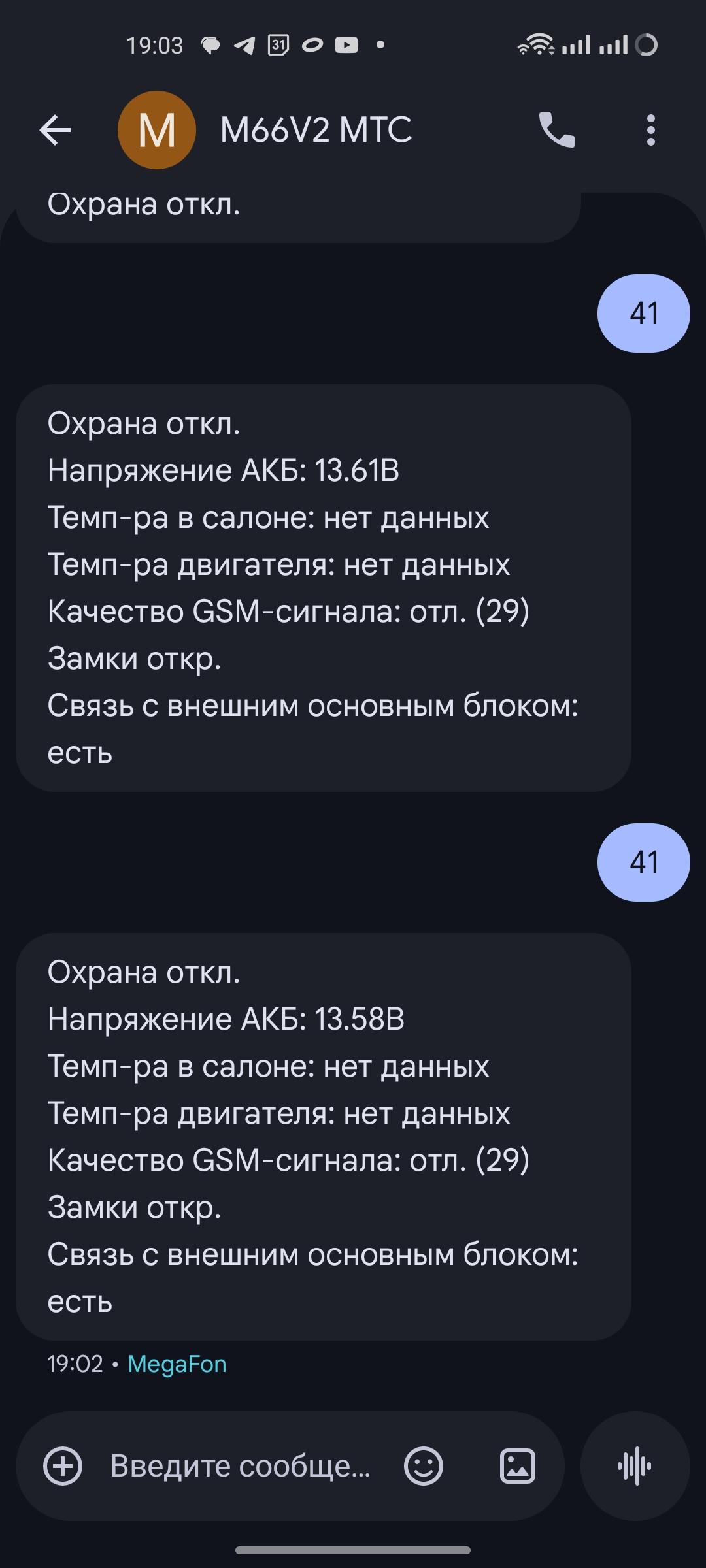Focus the message input field
The image size is (706, 1568).
click(240, 1465)
